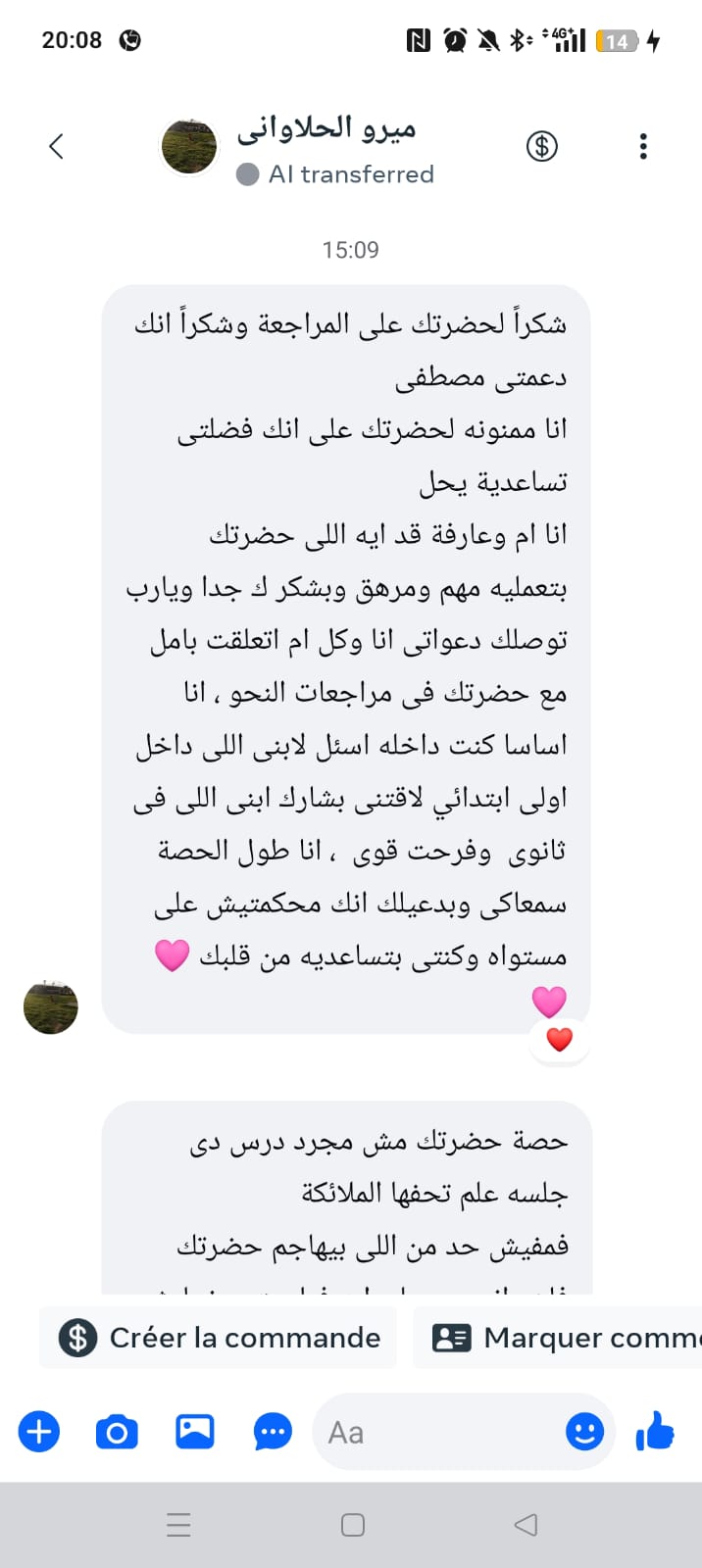Tap the Créer la commande button
This screenshot has height=1568, width=702.
[219, 1338]
